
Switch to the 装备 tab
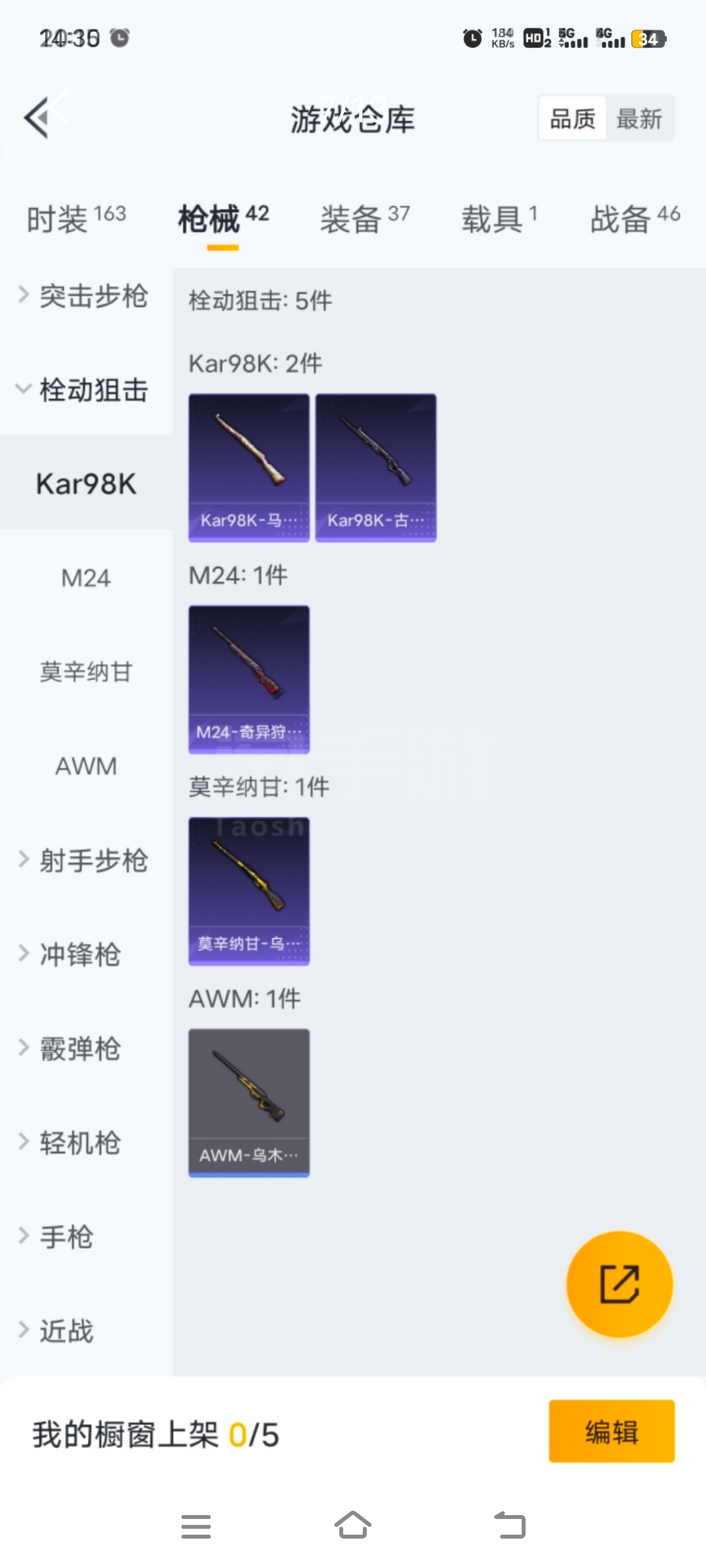pos(364,219)
